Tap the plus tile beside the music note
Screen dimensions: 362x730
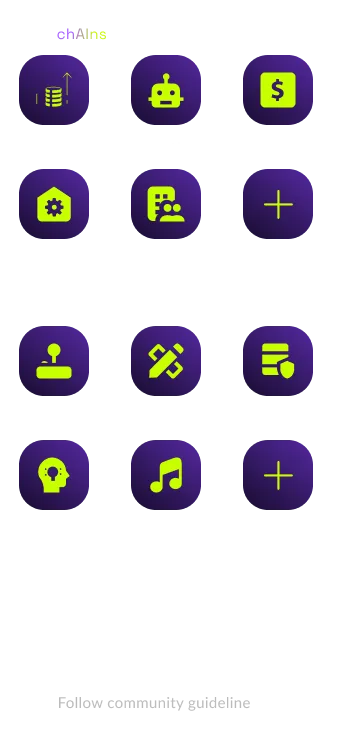278,475
